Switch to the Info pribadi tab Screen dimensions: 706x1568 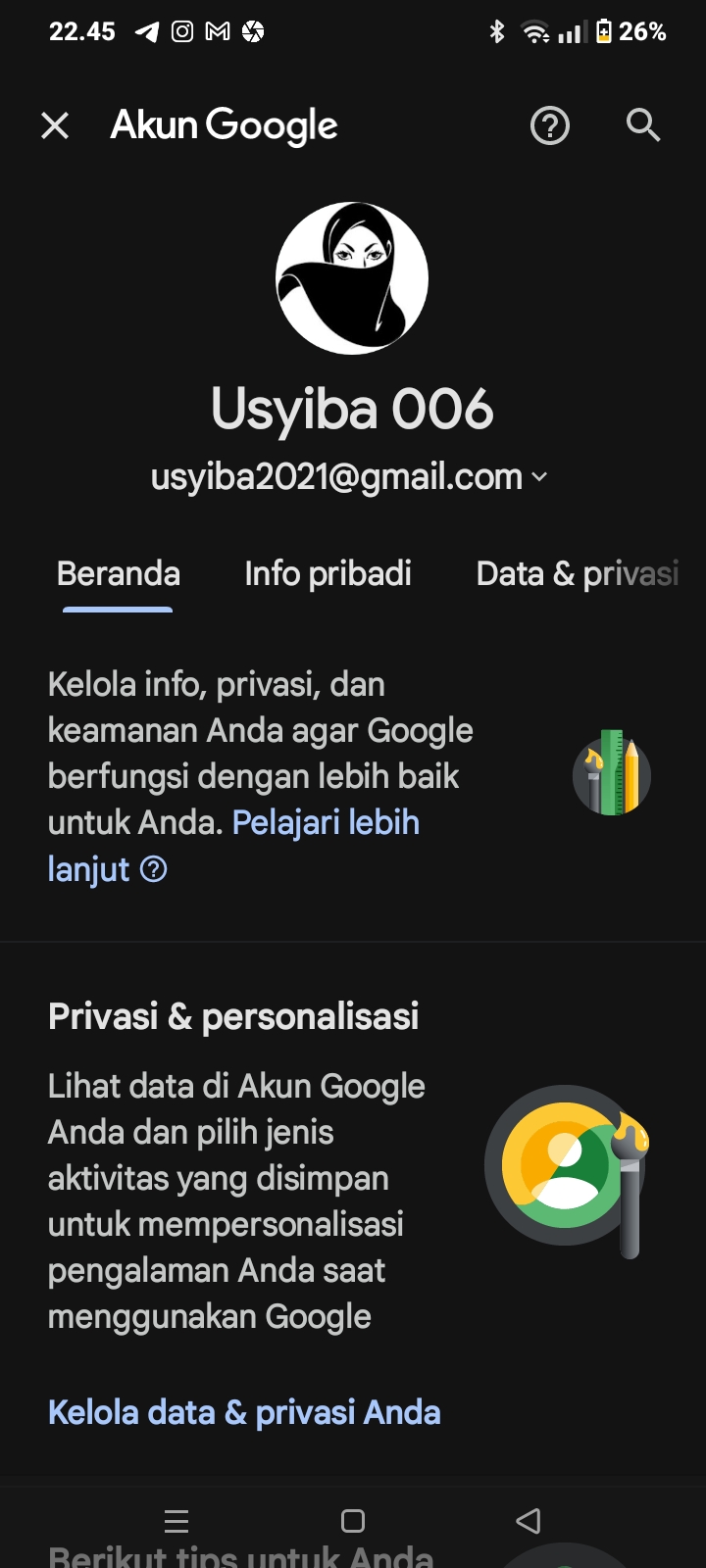328,574
